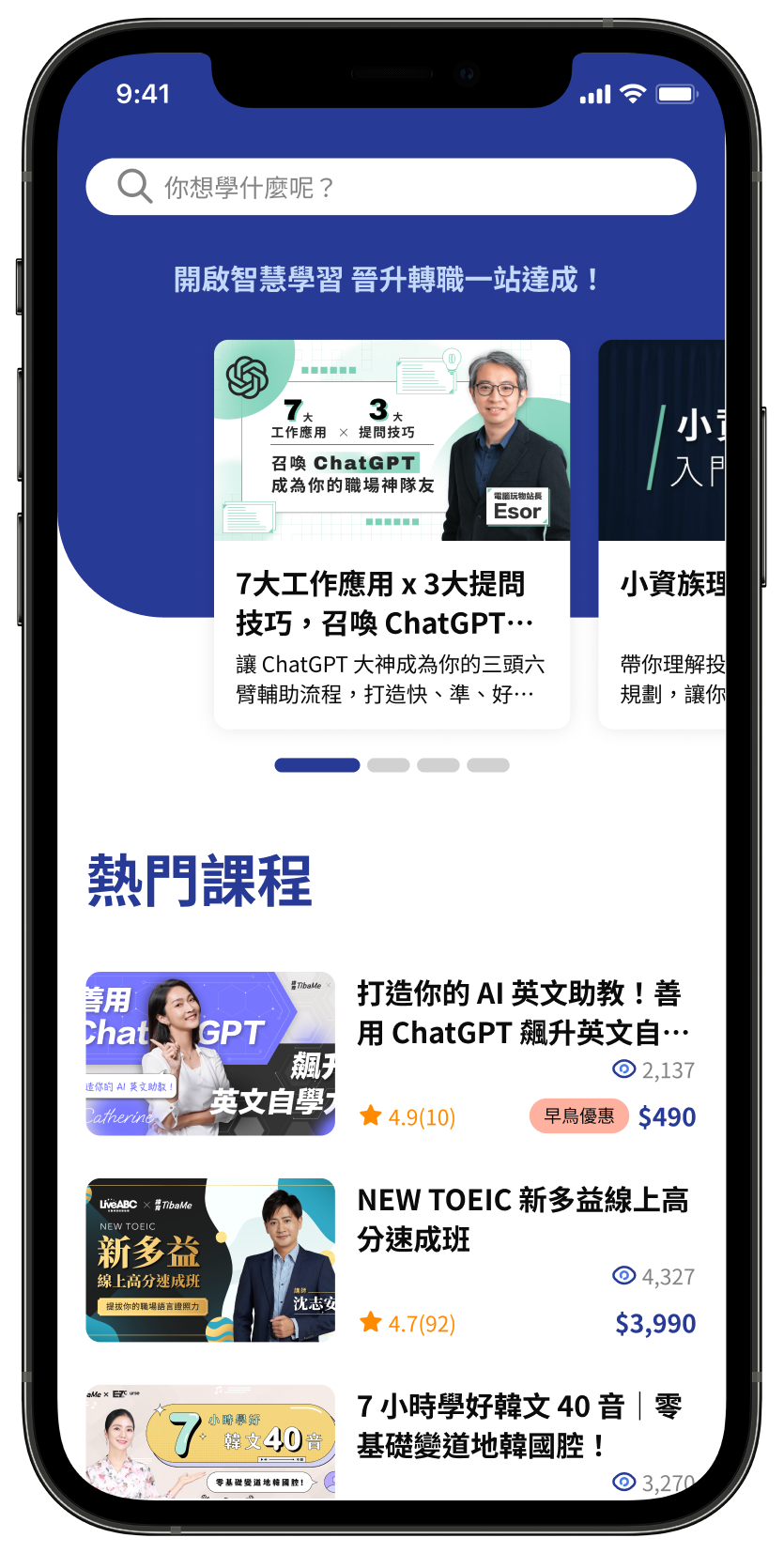This screenshot has width=784, height=1553.
Task: Open the 7 小時學好韓文 40 音 course
Action: point(391,1442)
